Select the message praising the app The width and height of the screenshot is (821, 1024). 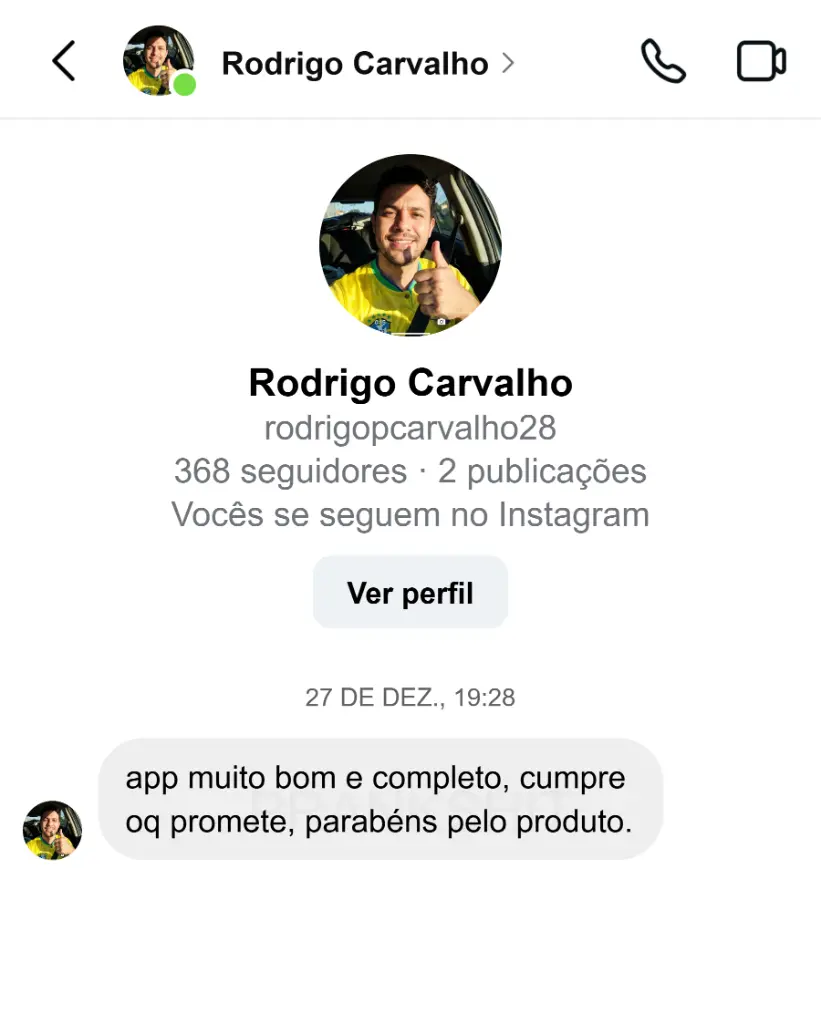pyautogui.click(x=380, y=798)
